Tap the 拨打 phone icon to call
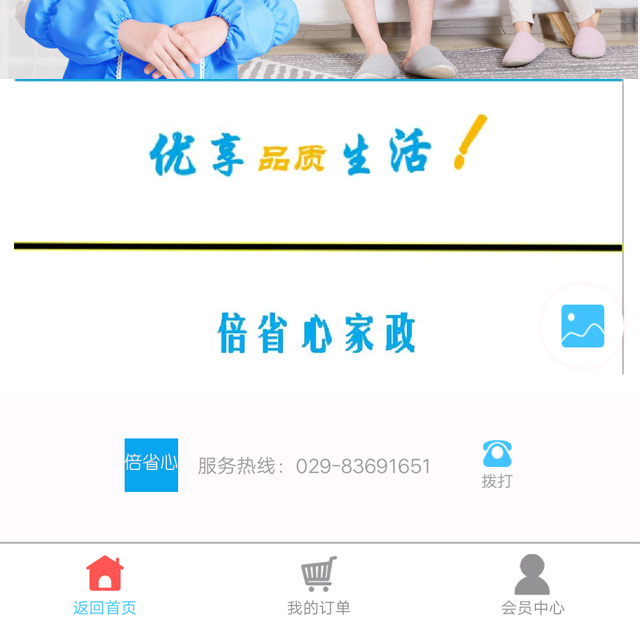The image size is (640, 624). coord(497,455)
